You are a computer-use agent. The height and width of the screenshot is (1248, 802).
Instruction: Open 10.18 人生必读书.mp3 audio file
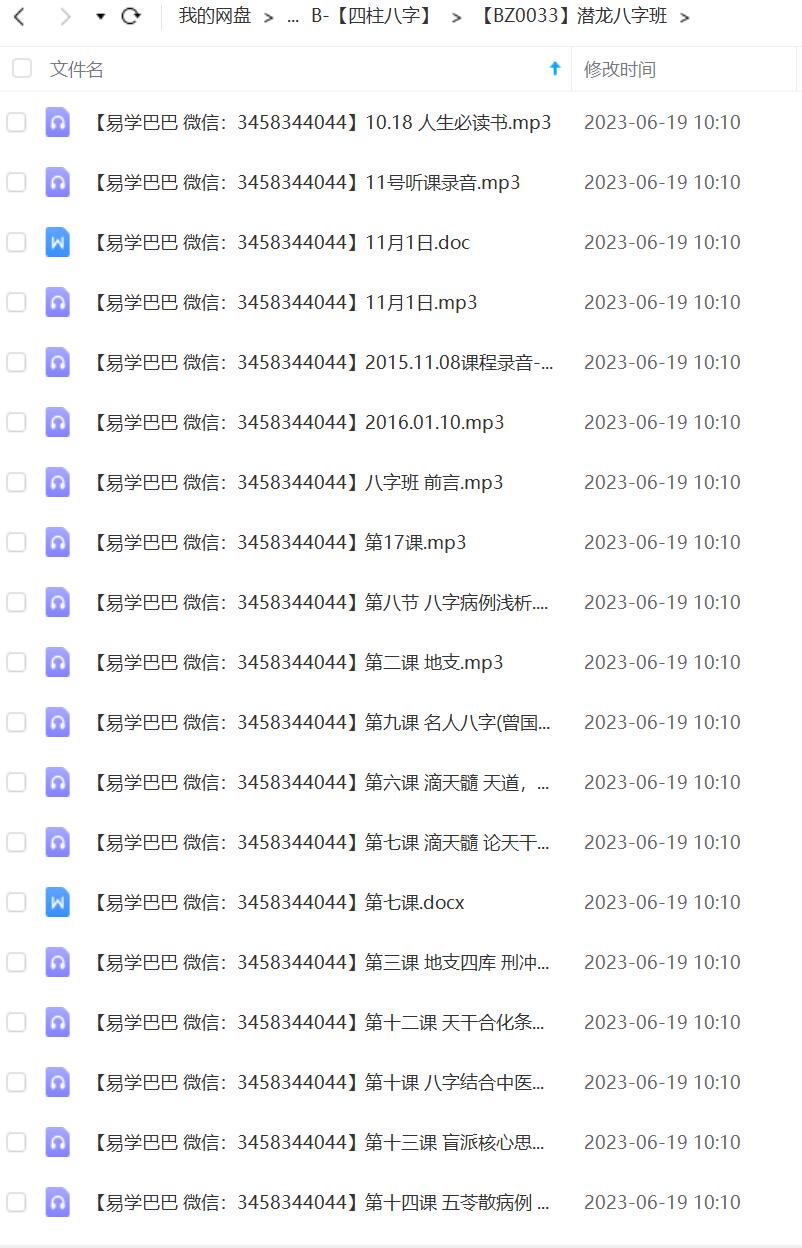tap(320, 122)
